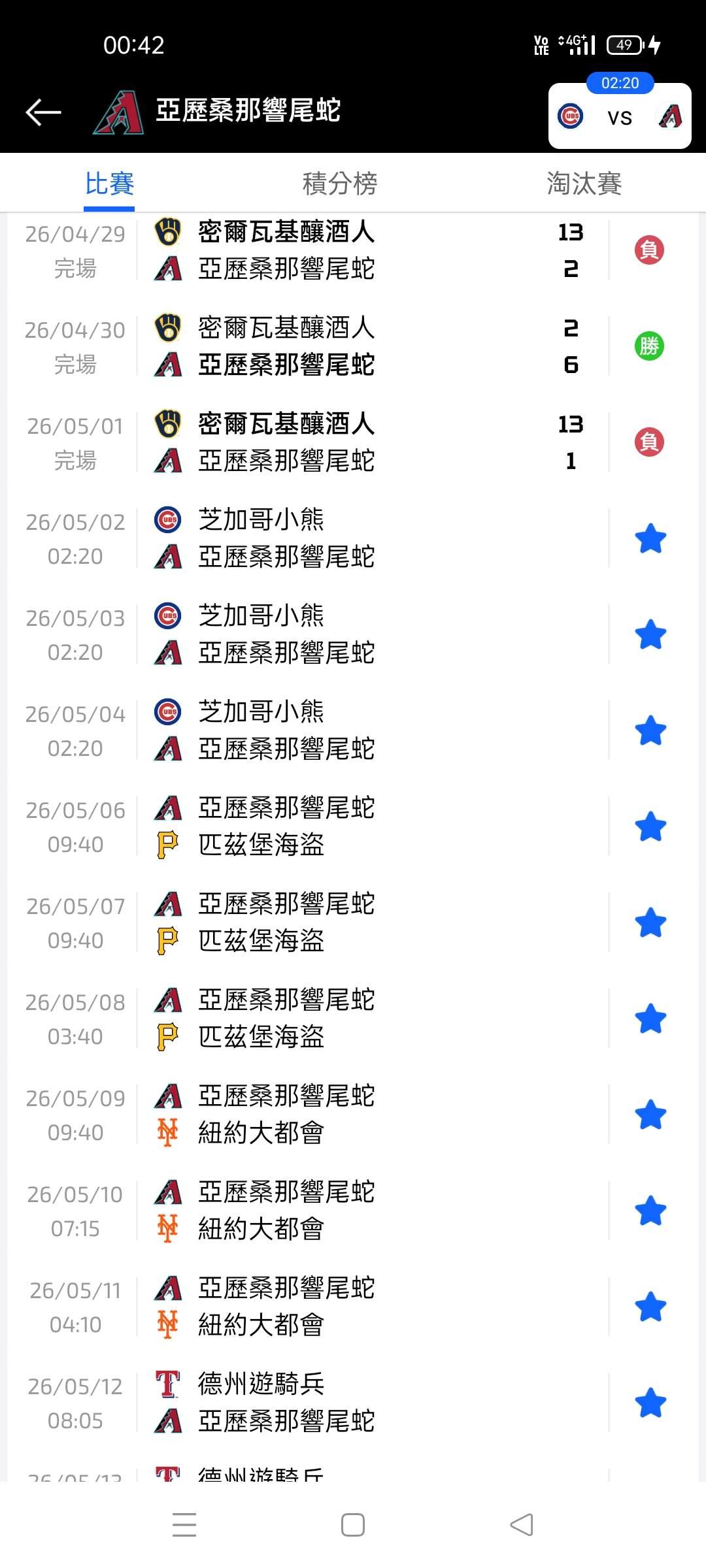This screenshot has height=1568, width=706.
Task: Open the 26/04/29 match against 密爾瓦基釀酒人
Action: [353, 250]
